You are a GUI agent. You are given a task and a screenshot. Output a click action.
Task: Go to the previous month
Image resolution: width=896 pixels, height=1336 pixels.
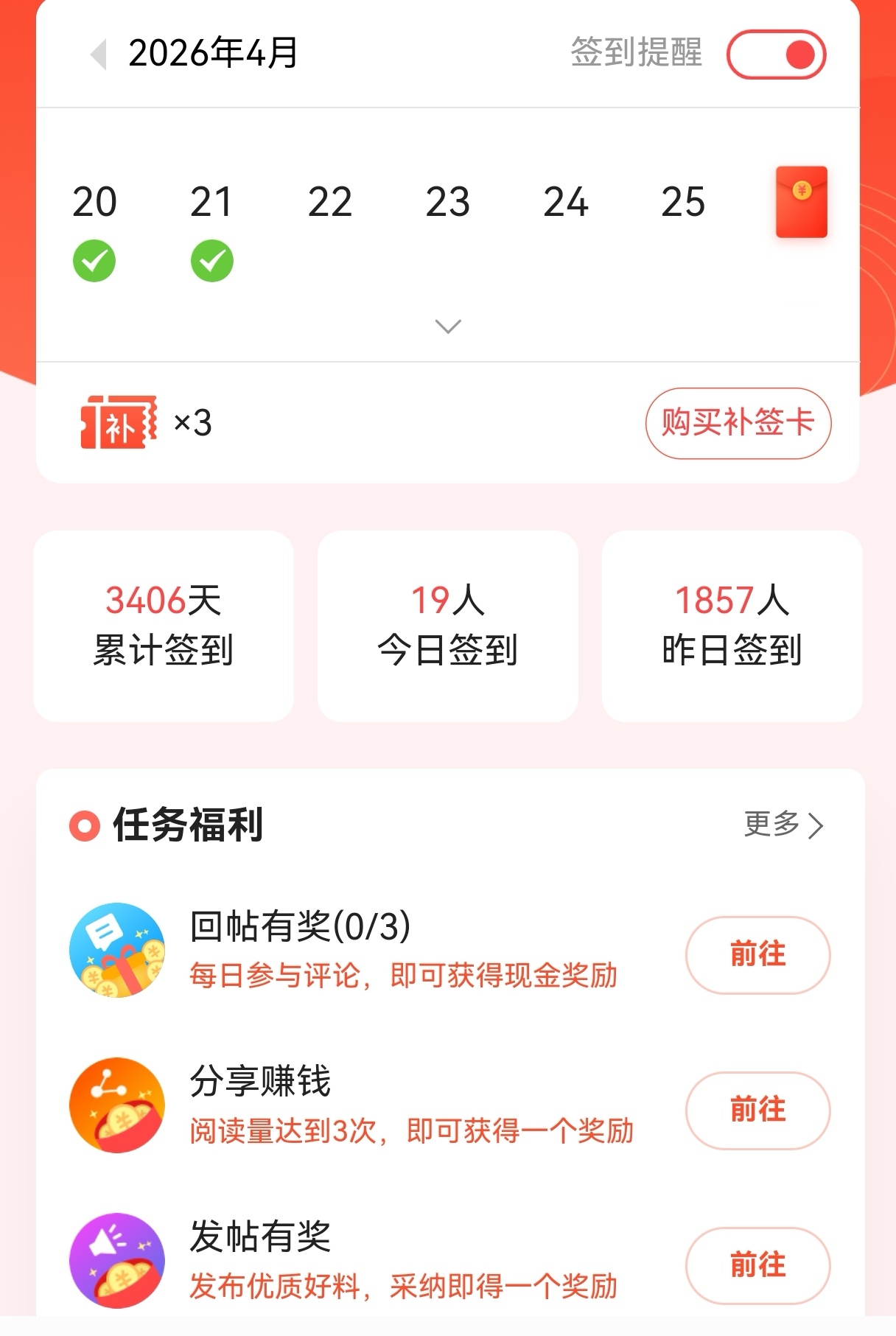(99, 54)
